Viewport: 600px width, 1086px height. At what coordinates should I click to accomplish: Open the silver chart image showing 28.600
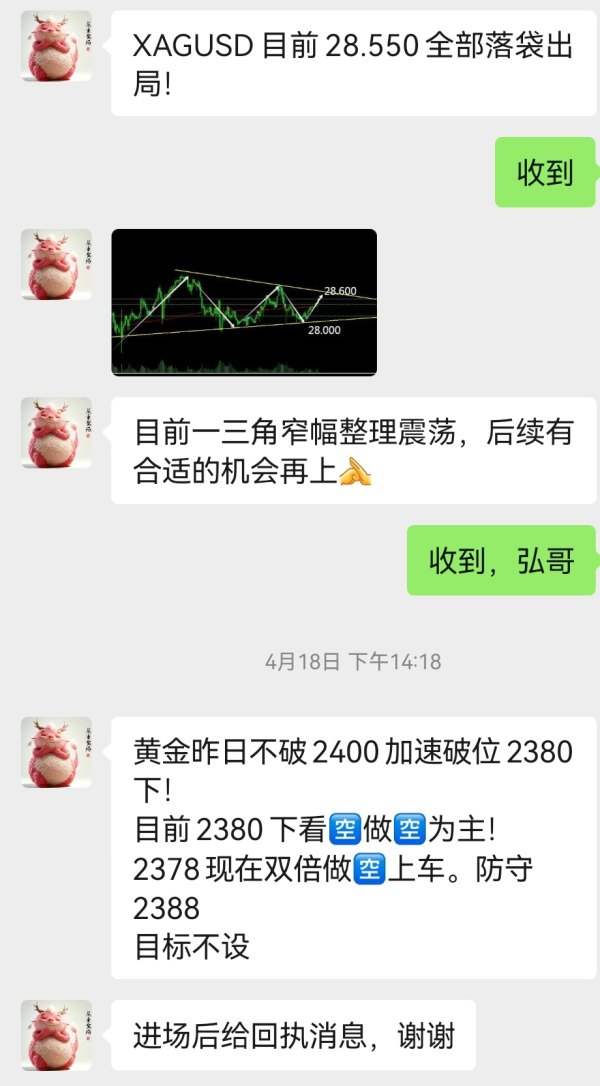click(x=244, y=302)
